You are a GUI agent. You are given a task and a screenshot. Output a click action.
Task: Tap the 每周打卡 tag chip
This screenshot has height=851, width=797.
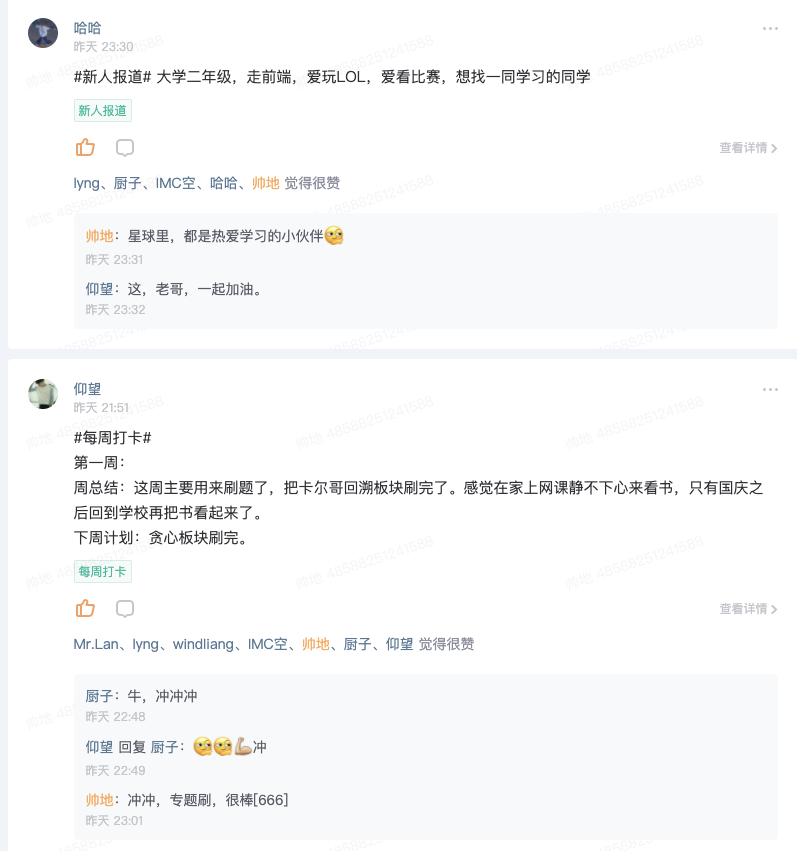(103, 572)
